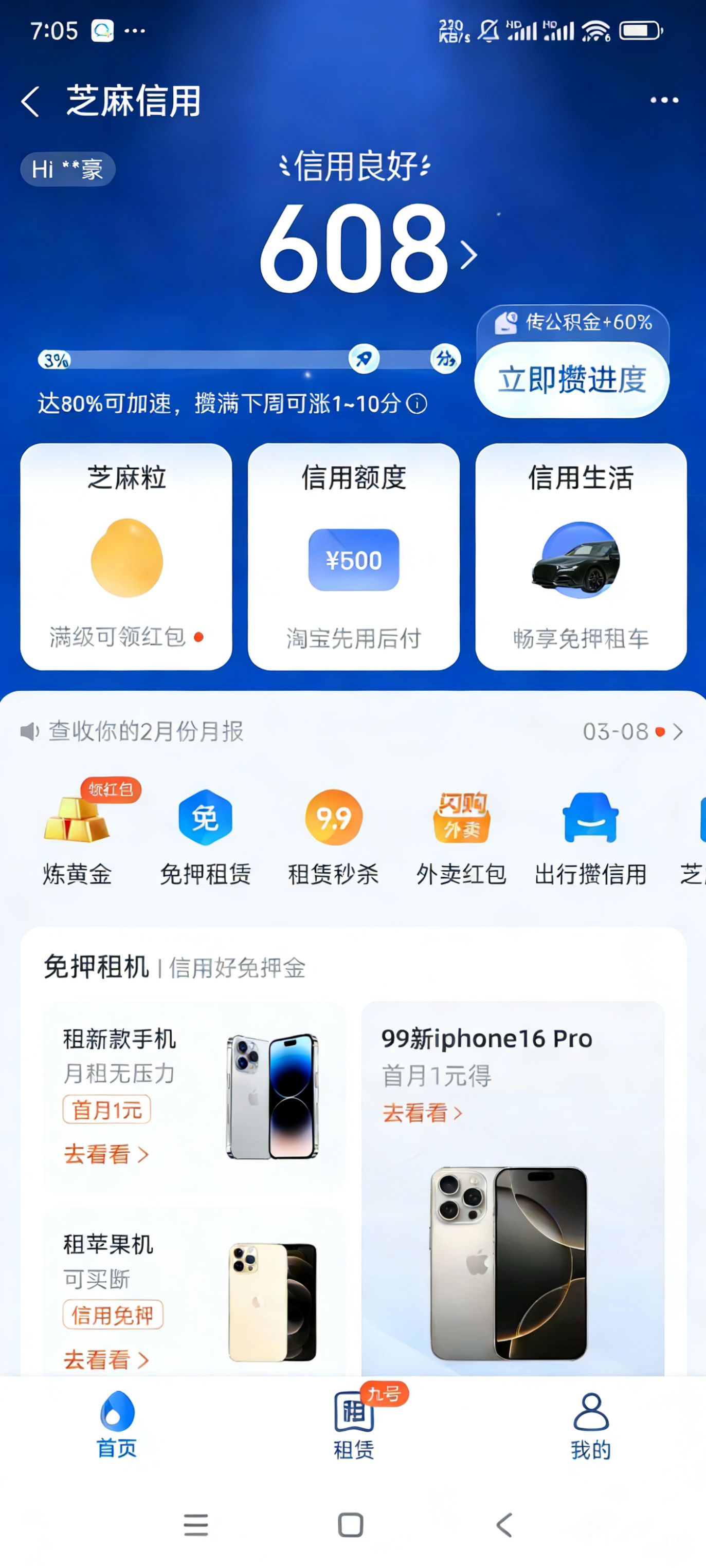The image size is (706, 1568).
Task: Switch to the 我的 tab
Action: pos(590,1424)
